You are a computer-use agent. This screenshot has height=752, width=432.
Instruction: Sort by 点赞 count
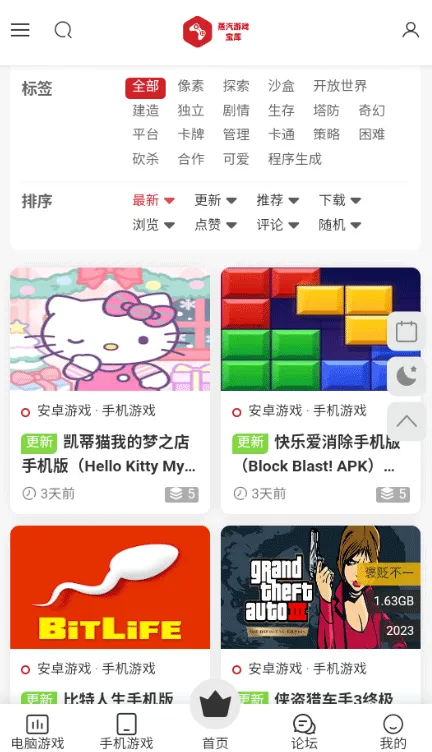click(215, 224)
